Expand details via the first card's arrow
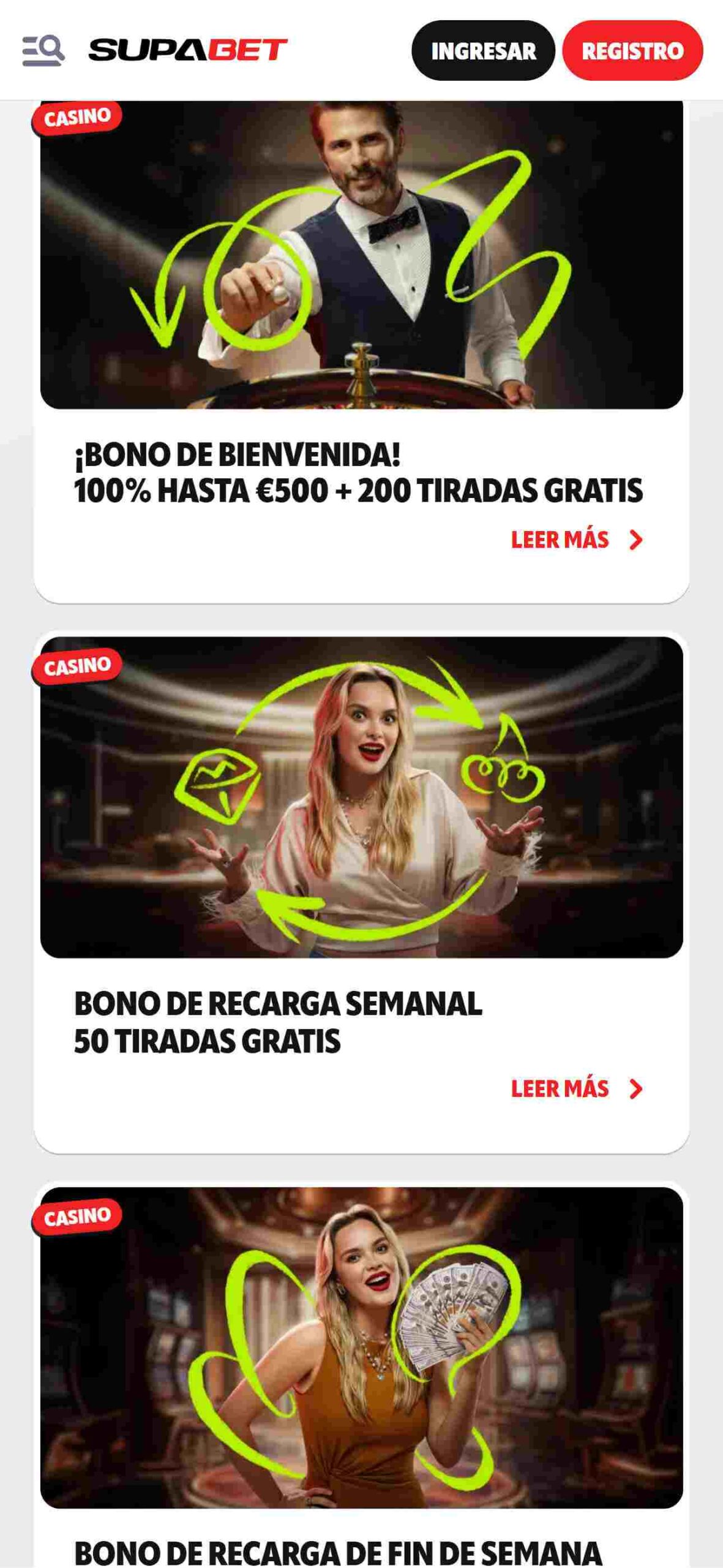Screen dimensions: 723x1568 [638, 540]
